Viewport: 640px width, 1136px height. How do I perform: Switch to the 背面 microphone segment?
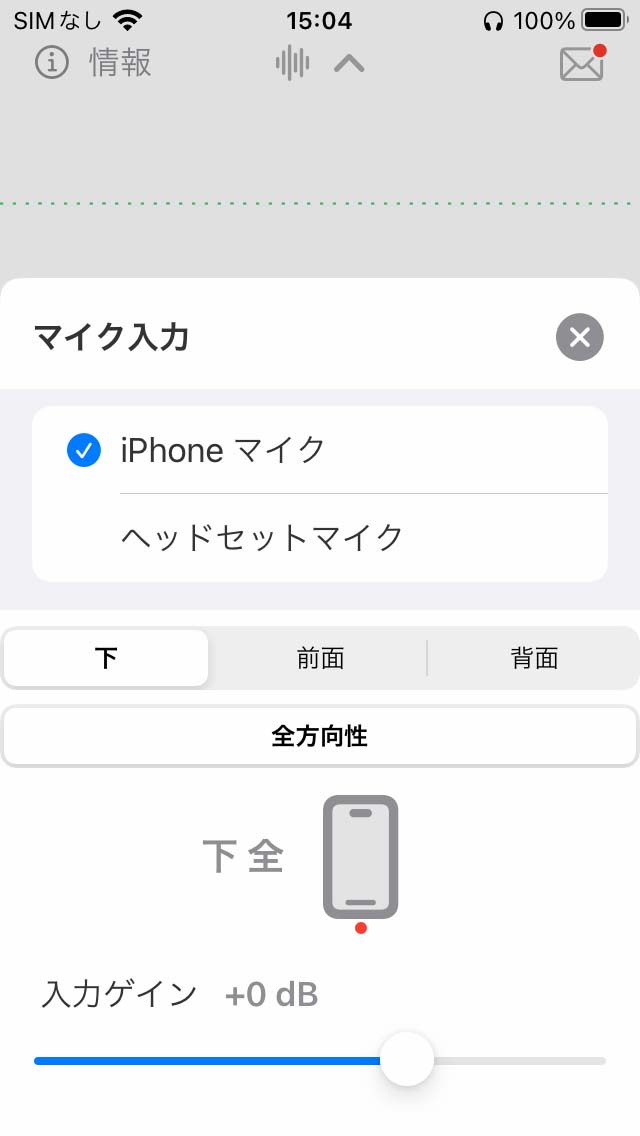[x=533, y=658]
